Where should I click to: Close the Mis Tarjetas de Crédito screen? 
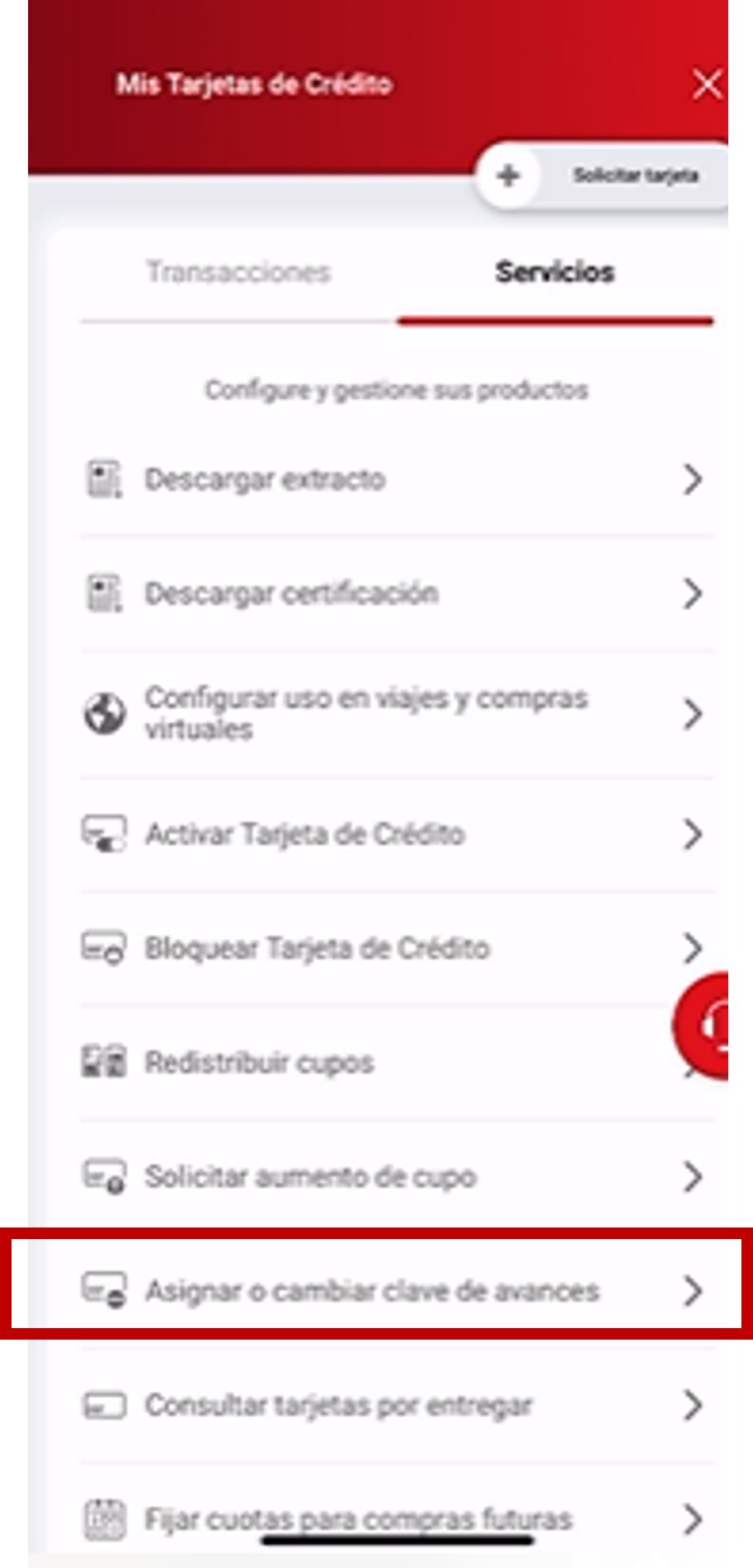click(x=707, y=84)
